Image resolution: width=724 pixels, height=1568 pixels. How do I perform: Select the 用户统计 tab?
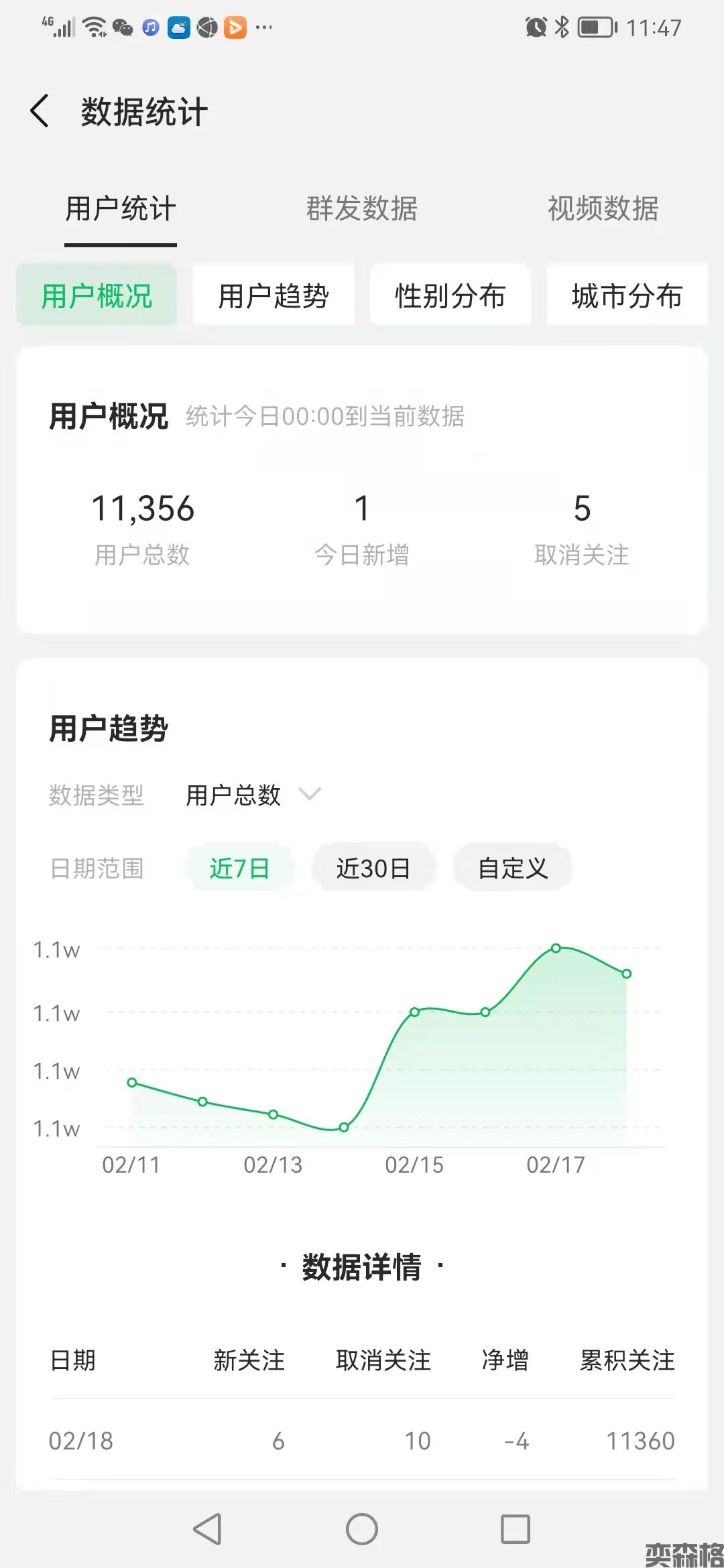[x=121, y=208]
